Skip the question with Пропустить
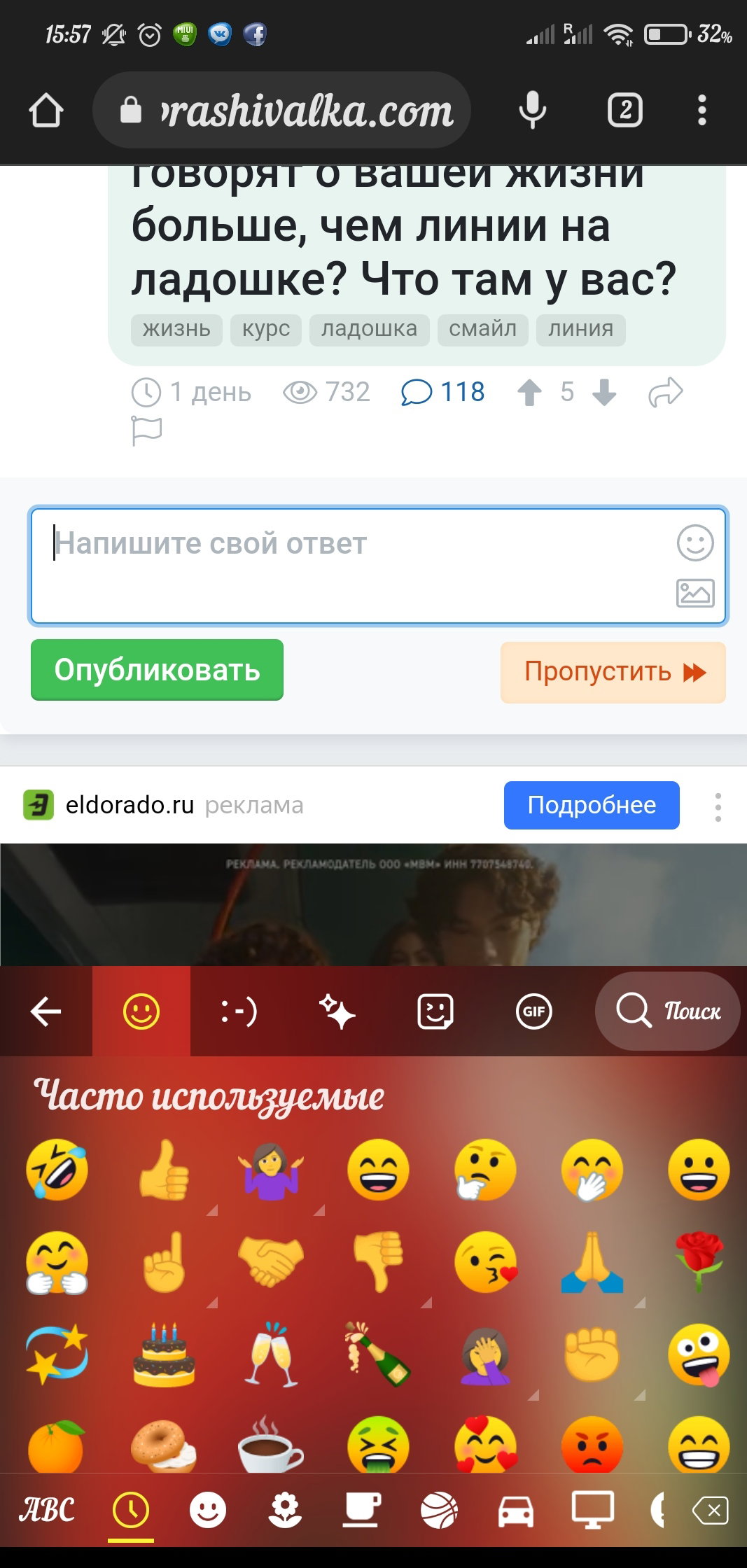The image size is (747, 1568). click(x=613, y=672)
